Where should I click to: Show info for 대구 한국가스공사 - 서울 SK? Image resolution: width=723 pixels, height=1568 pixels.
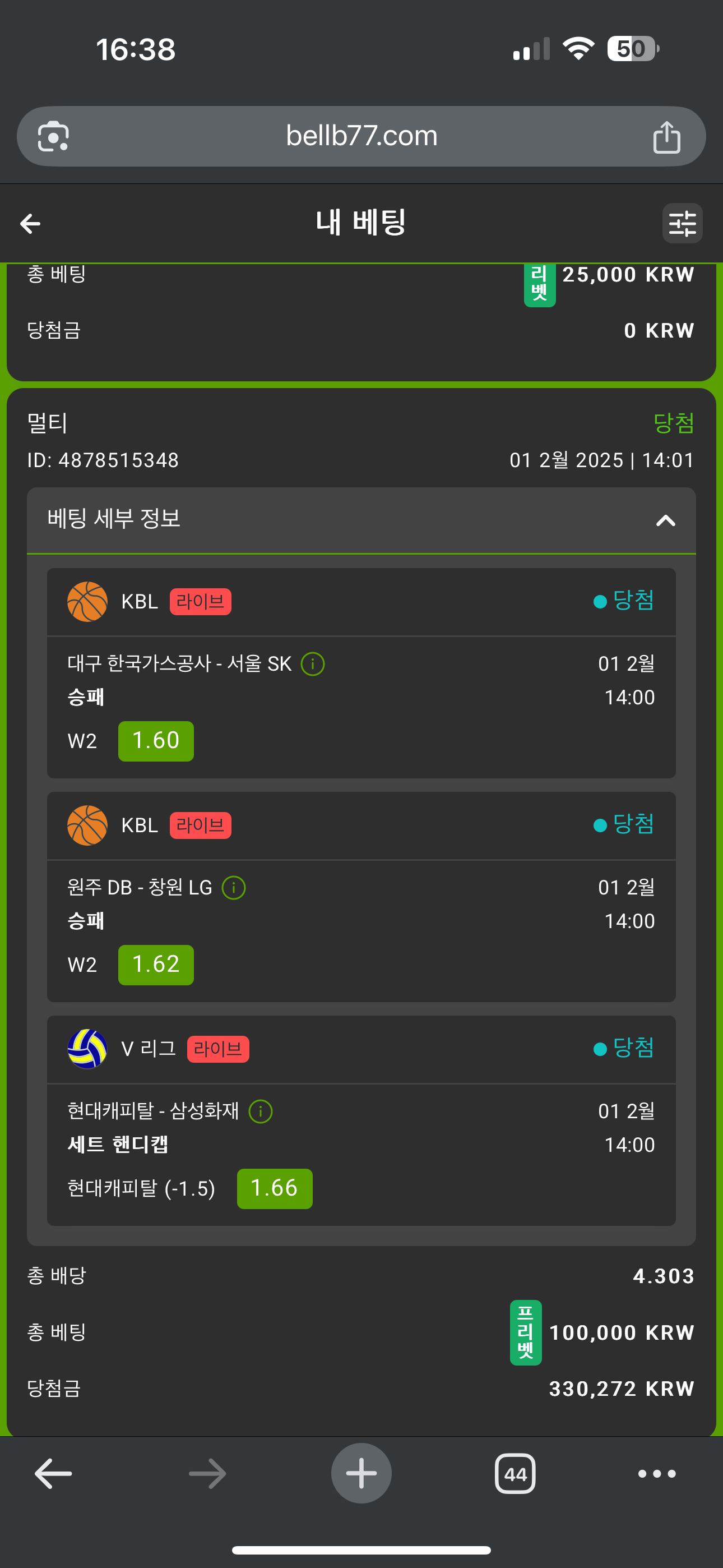pos(313,663)
